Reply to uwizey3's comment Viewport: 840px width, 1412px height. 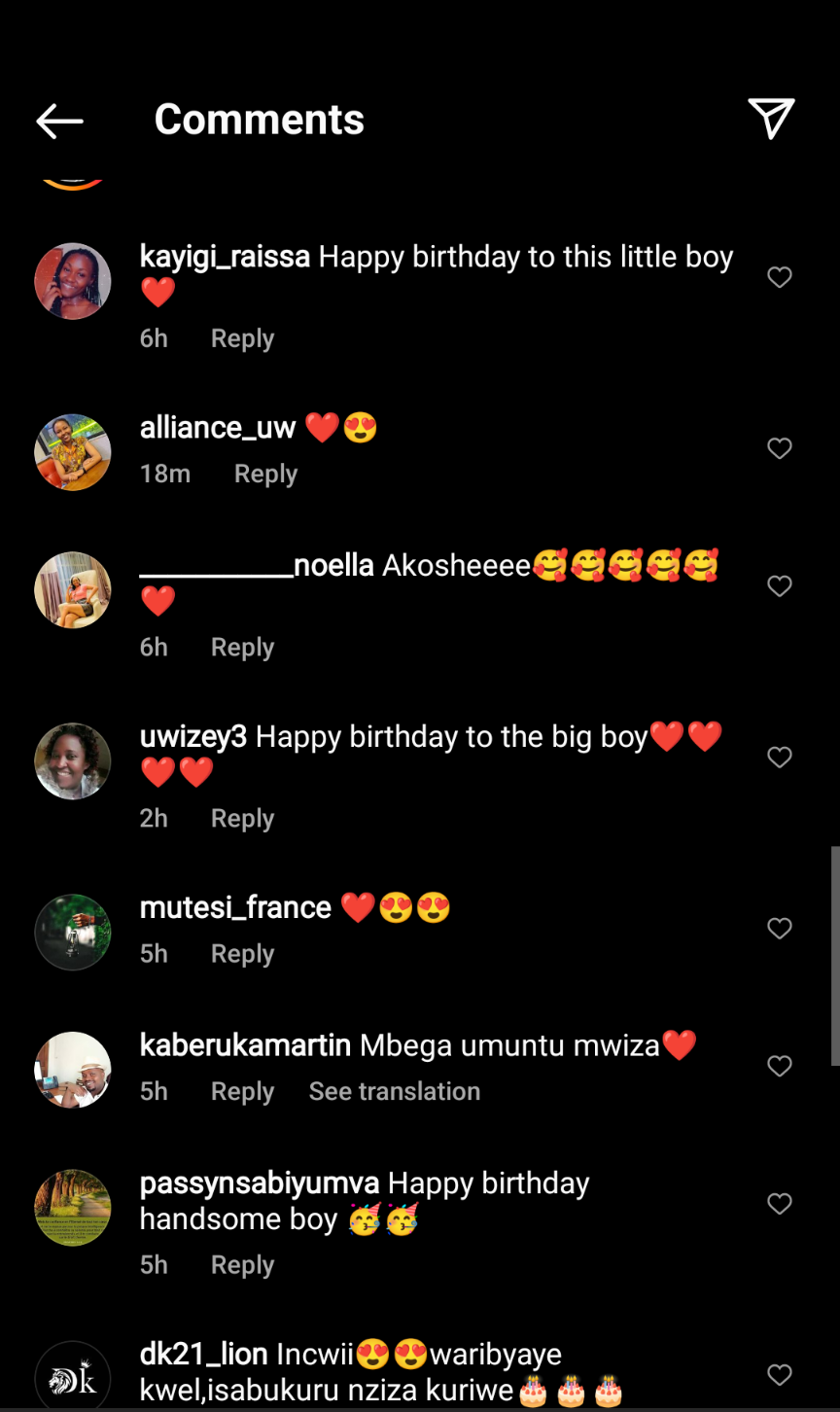242,818
